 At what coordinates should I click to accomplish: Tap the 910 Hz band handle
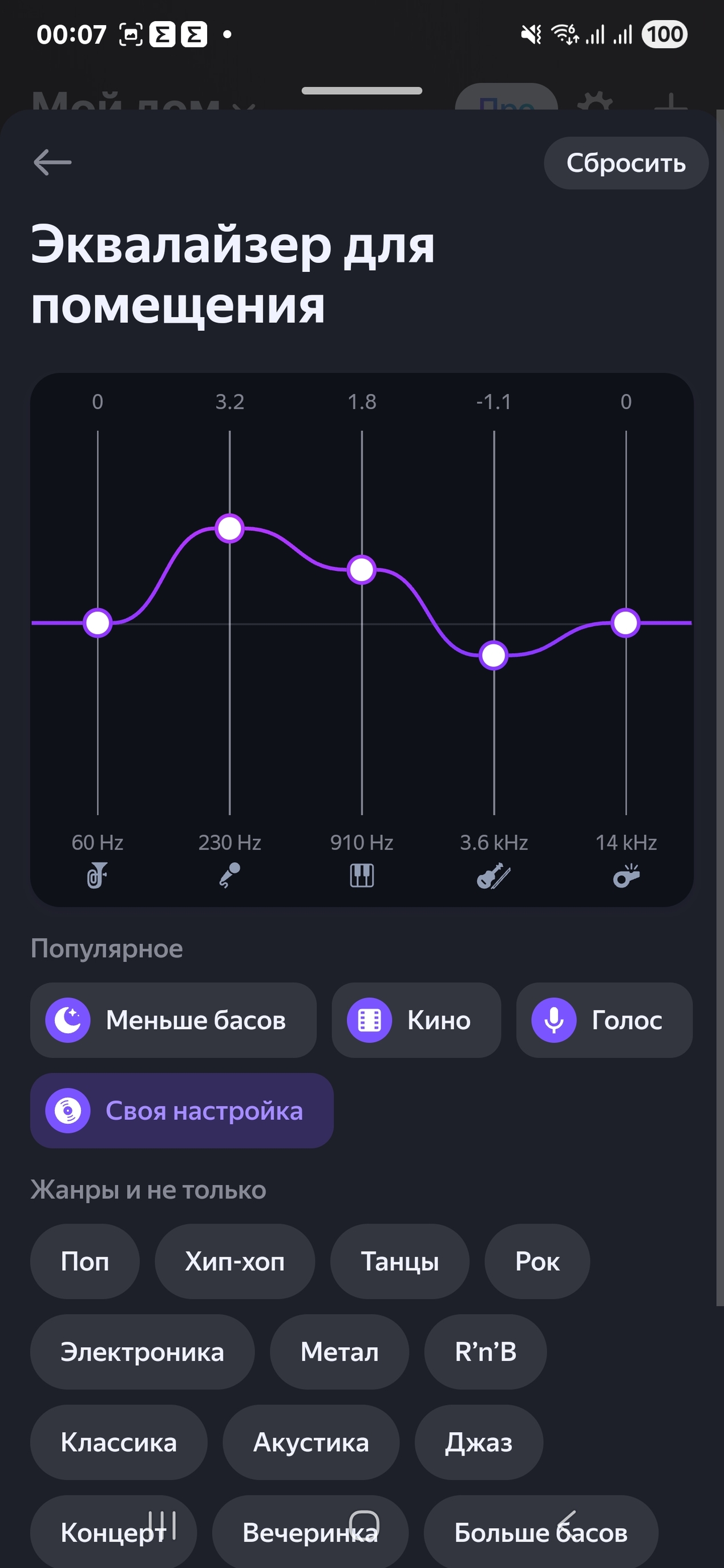pos(362,570)
